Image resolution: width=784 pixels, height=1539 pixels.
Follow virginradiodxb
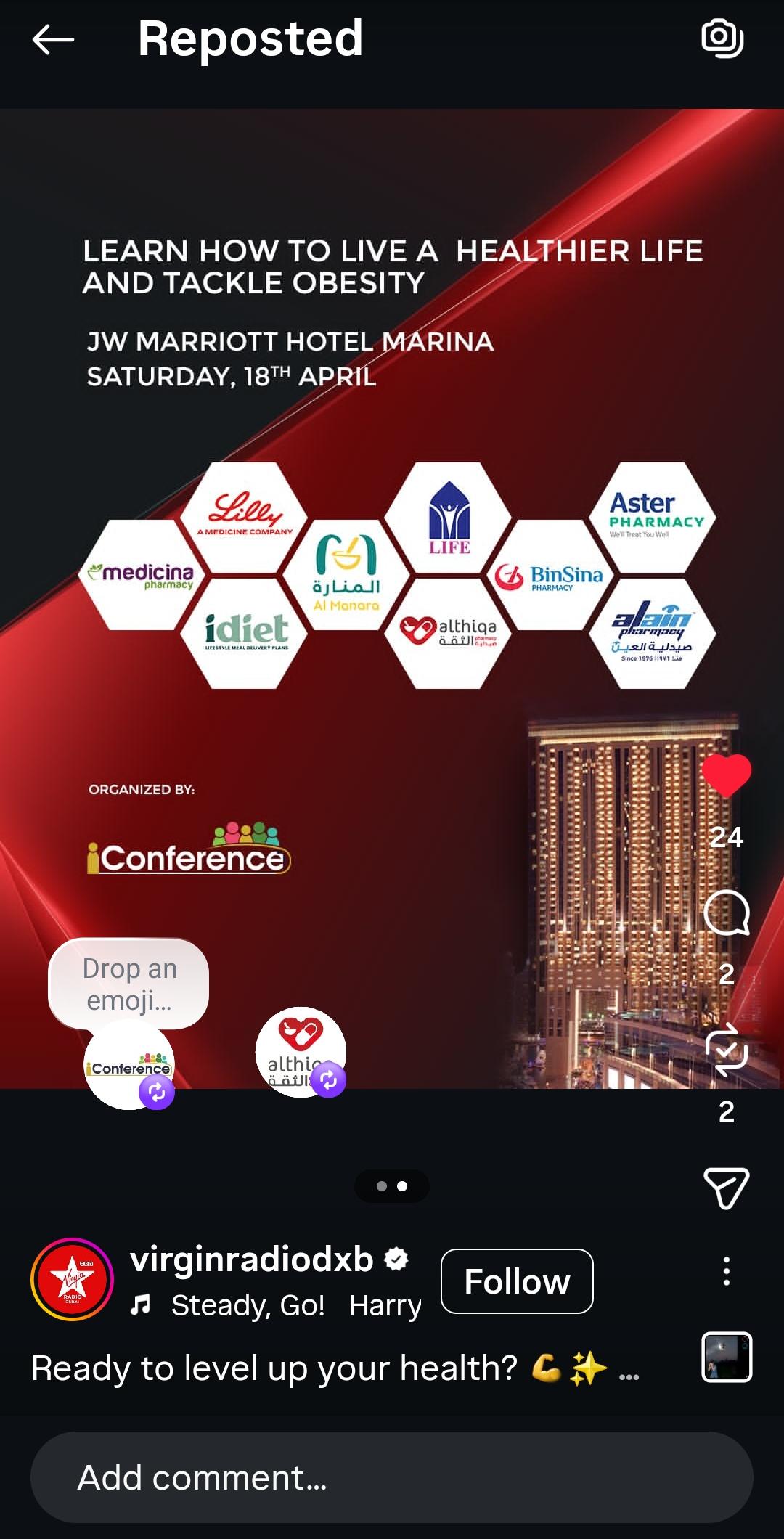click(x=517, y=1281)
